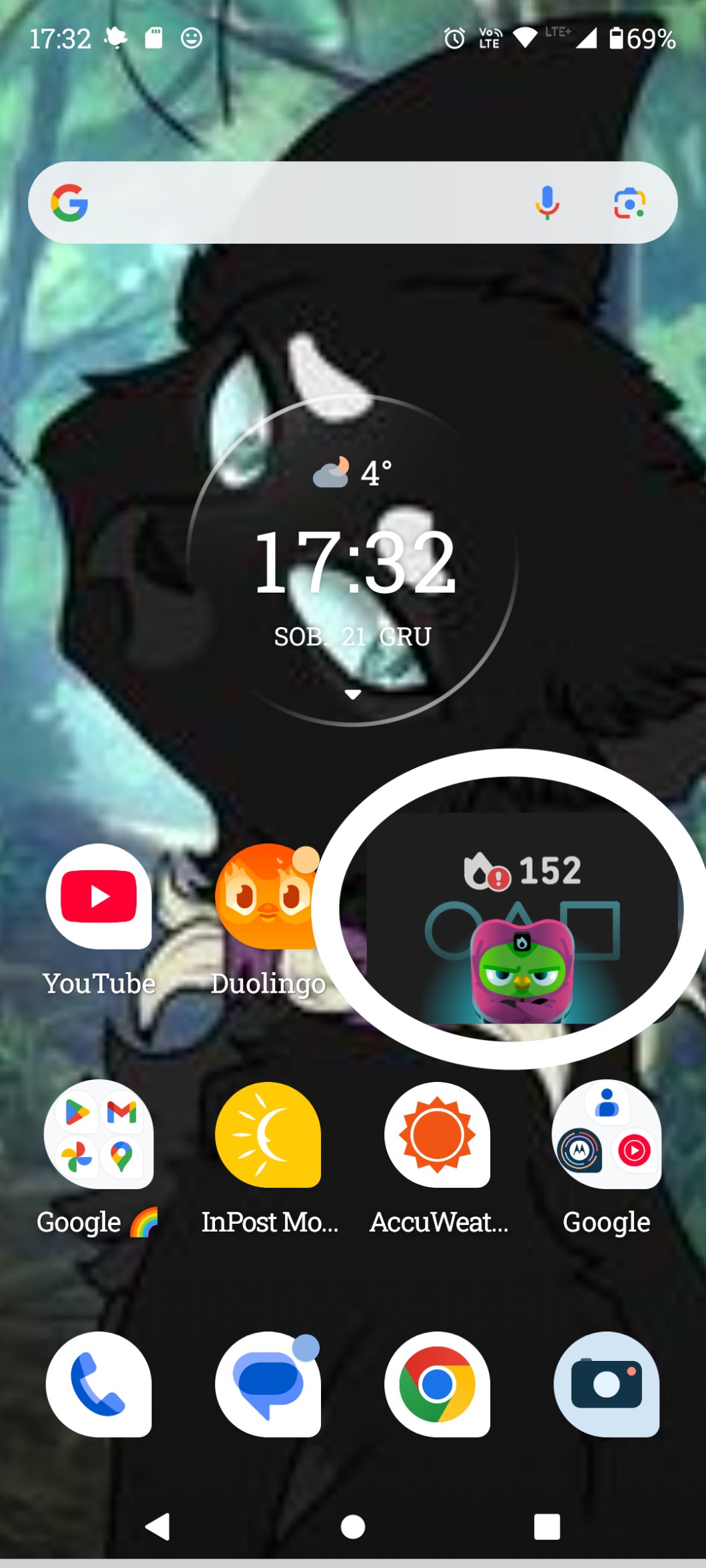This screenshot has width=706, height=1568.
Task: Start a Google voice search
Action: [x=547, y=202]
